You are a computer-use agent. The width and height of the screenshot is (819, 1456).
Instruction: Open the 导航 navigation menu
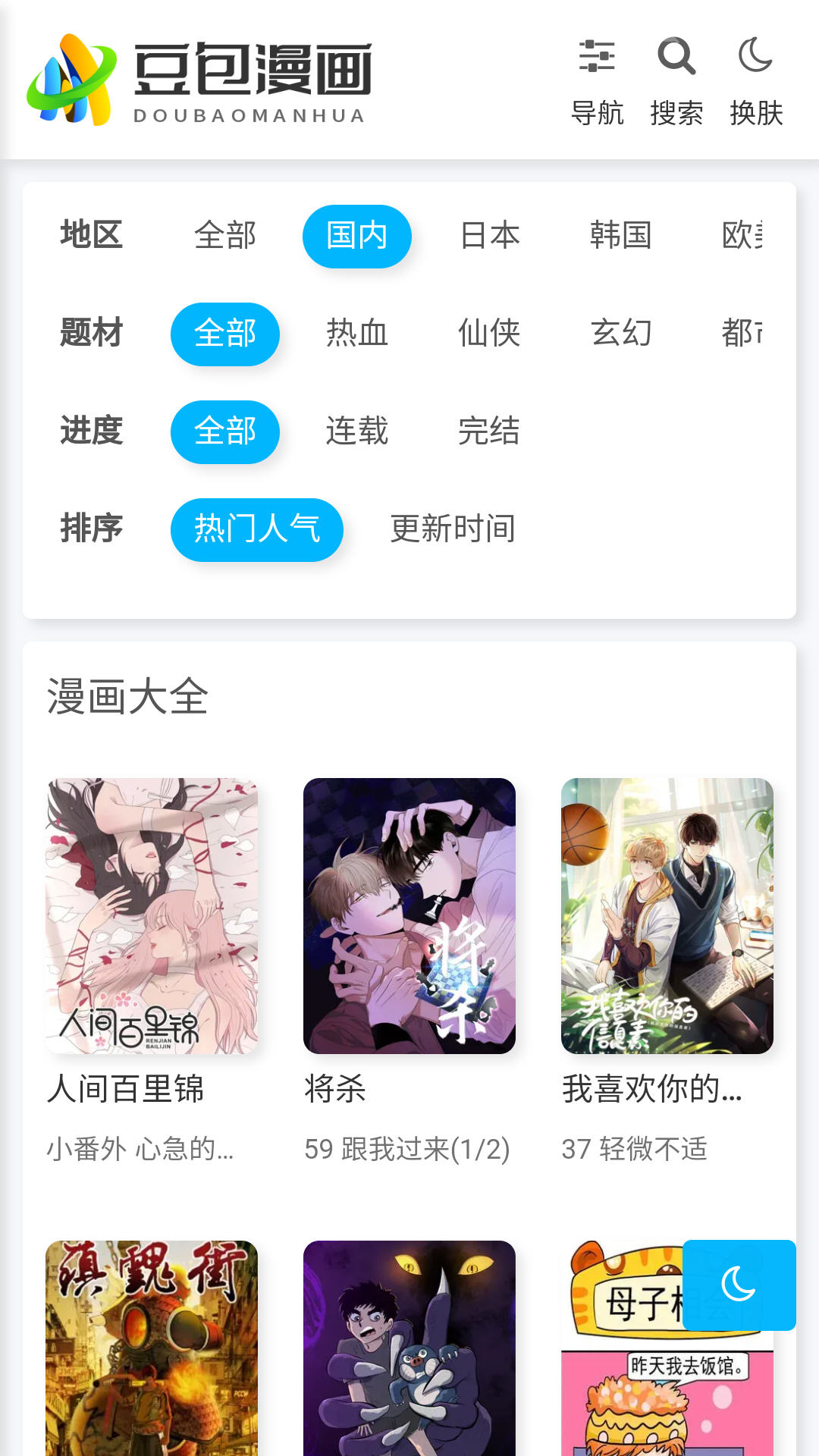click(x=597, y=80)
